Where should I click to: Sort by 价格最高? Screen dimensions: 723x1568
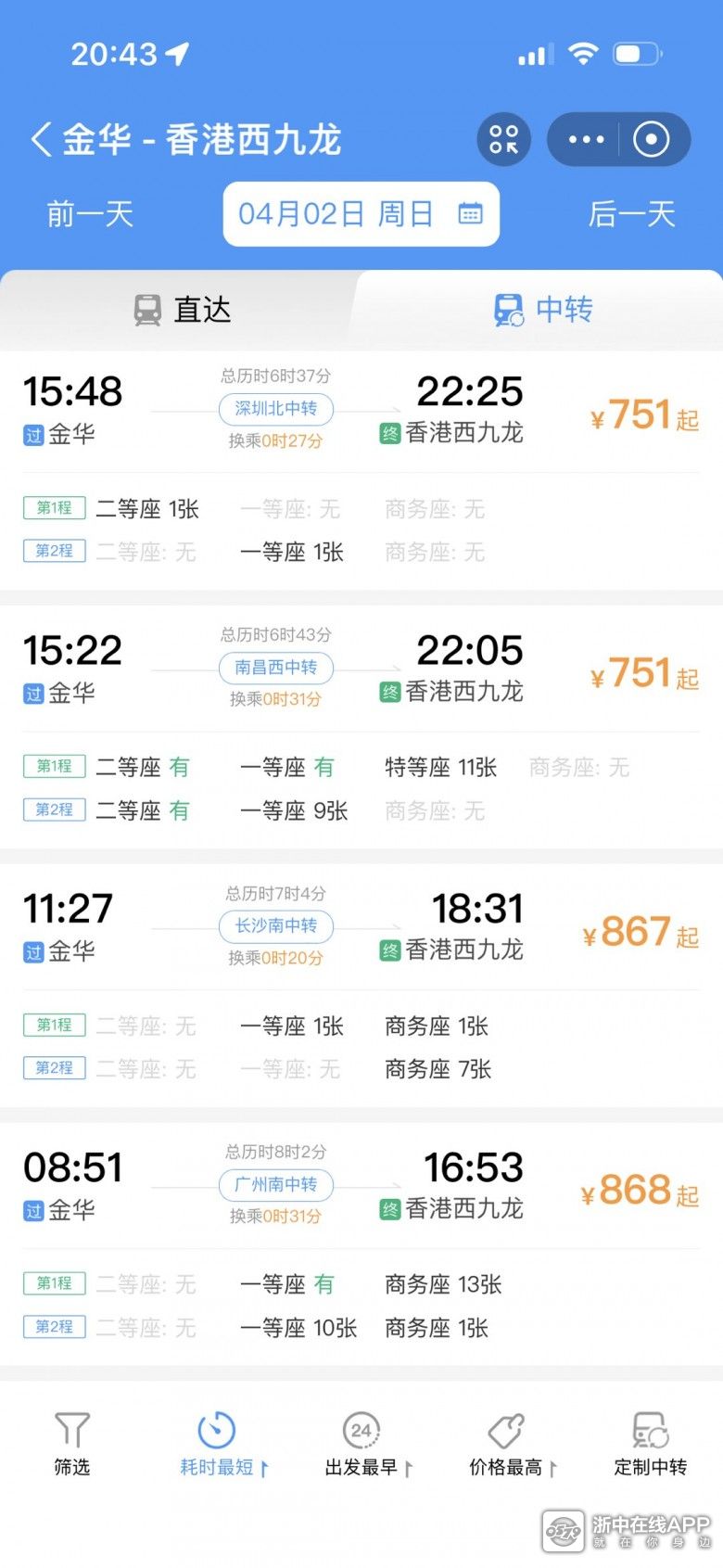pos(512,1444)
